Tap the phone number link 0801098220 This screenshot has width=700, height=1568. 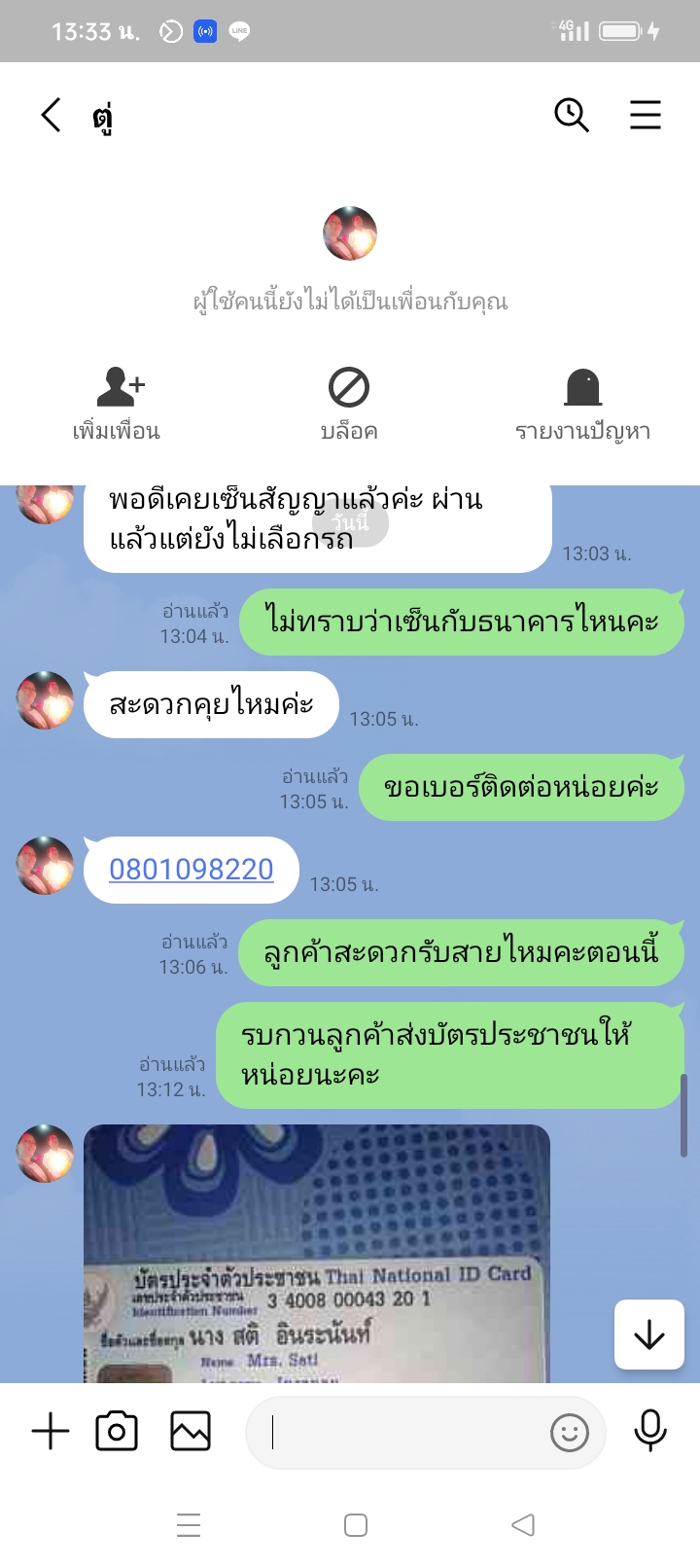tap(192, 869)
